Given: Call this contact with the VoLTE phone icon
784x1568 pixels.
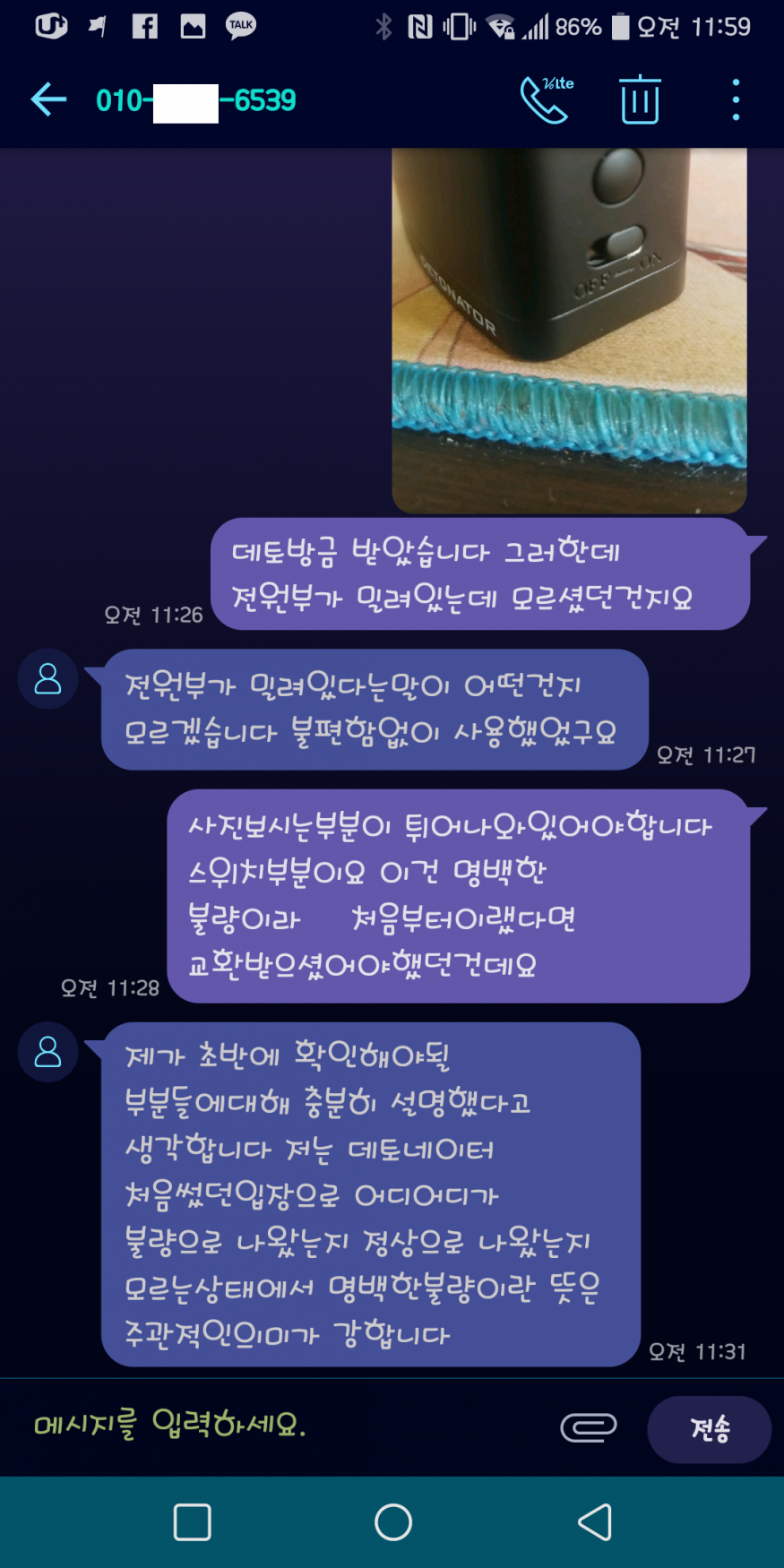Looking at the screenshot, I should [x=546, y=99].
